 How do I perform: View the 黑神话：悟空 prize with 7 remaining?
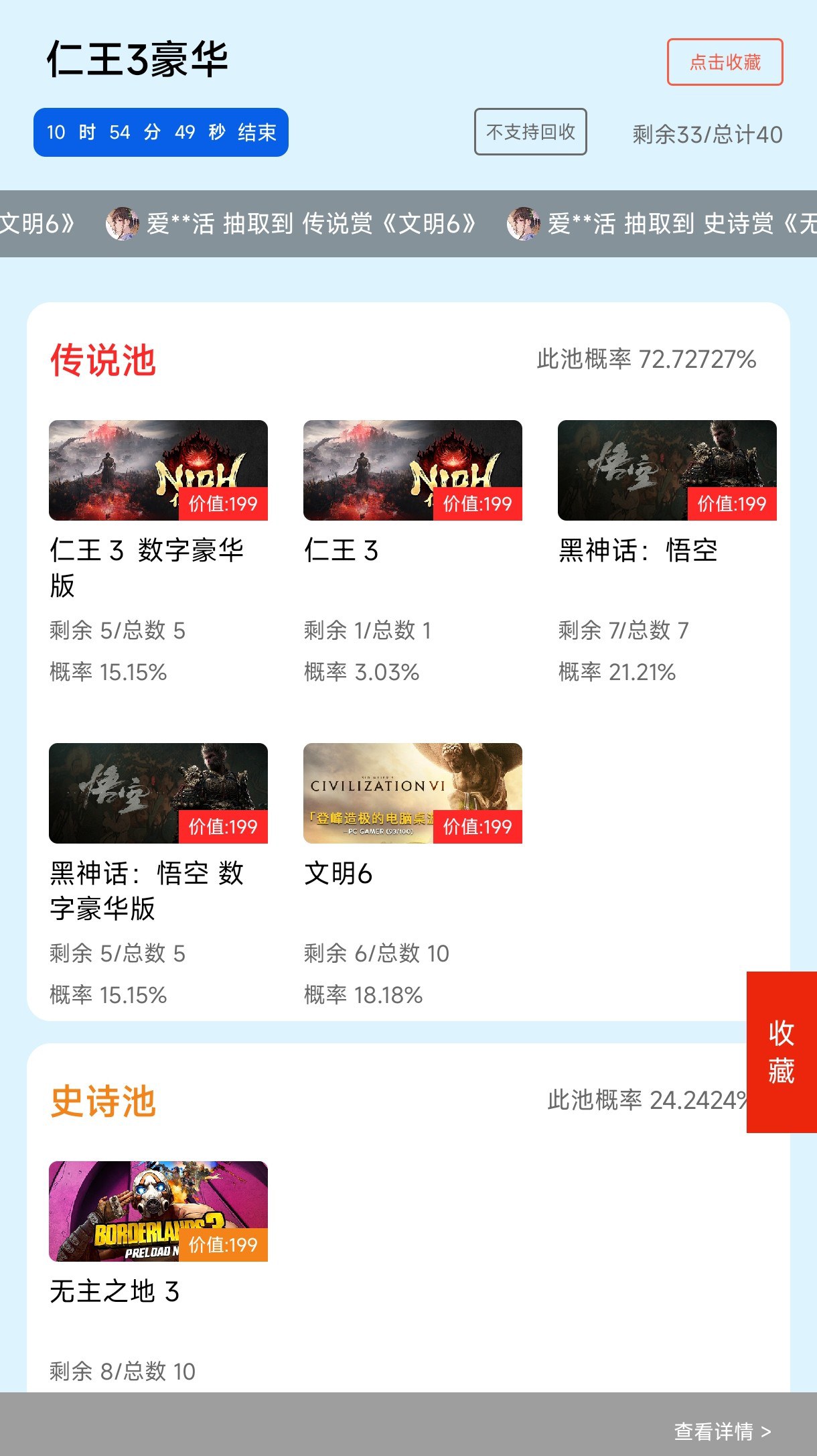[x=667, y=470]
